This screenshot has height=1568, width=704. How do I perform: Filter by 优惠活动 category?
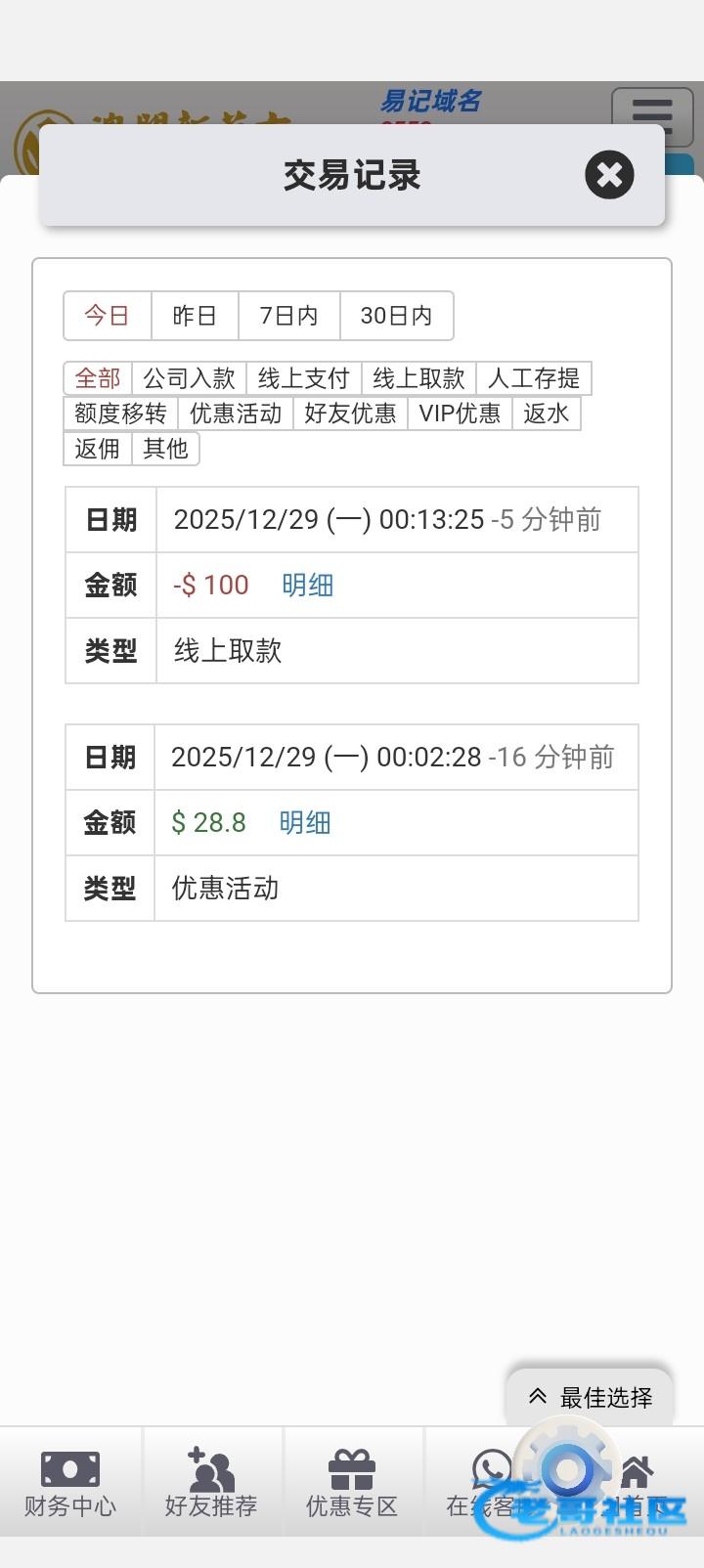click(x=235, y=414)
